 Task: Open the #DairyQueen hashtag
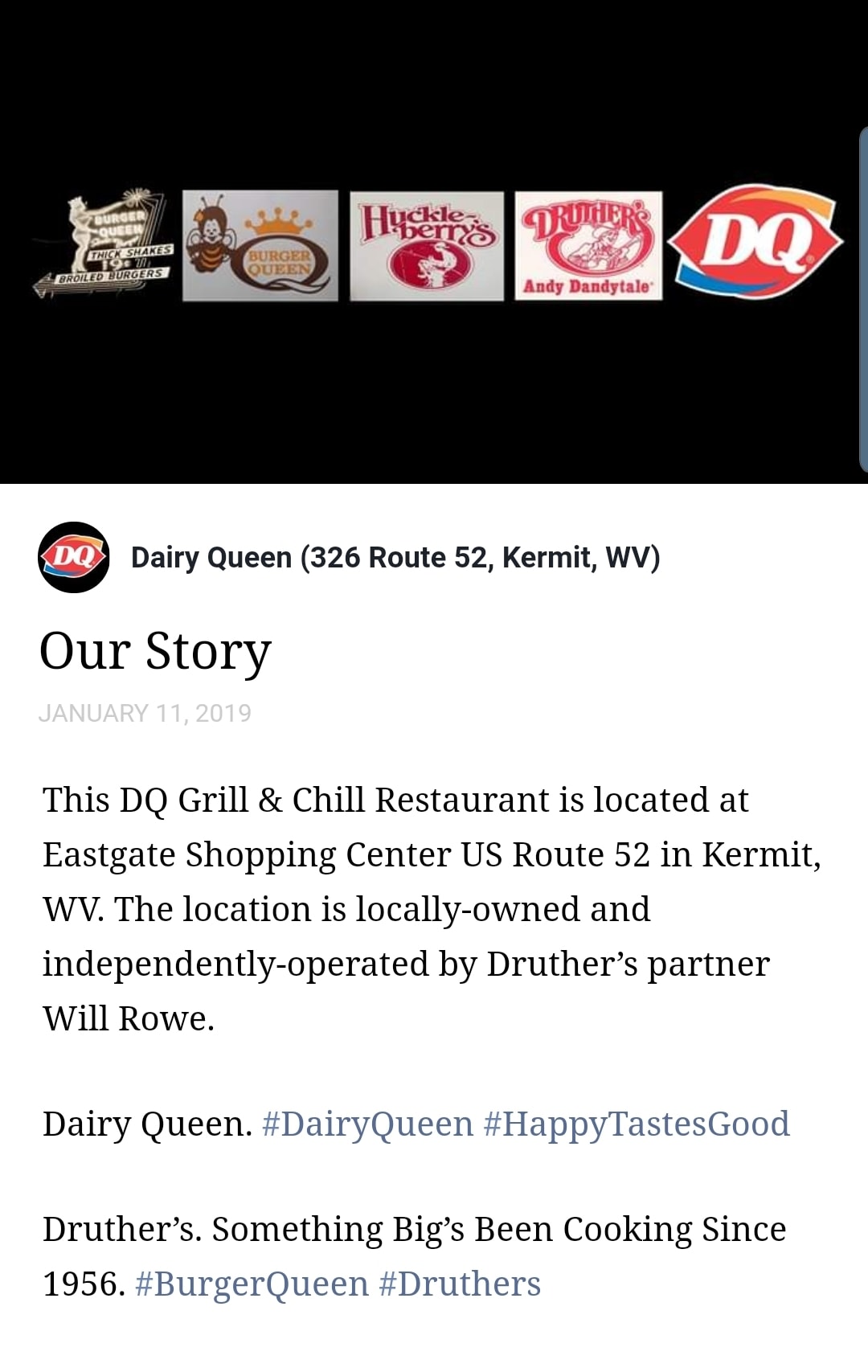[367, 1124]
